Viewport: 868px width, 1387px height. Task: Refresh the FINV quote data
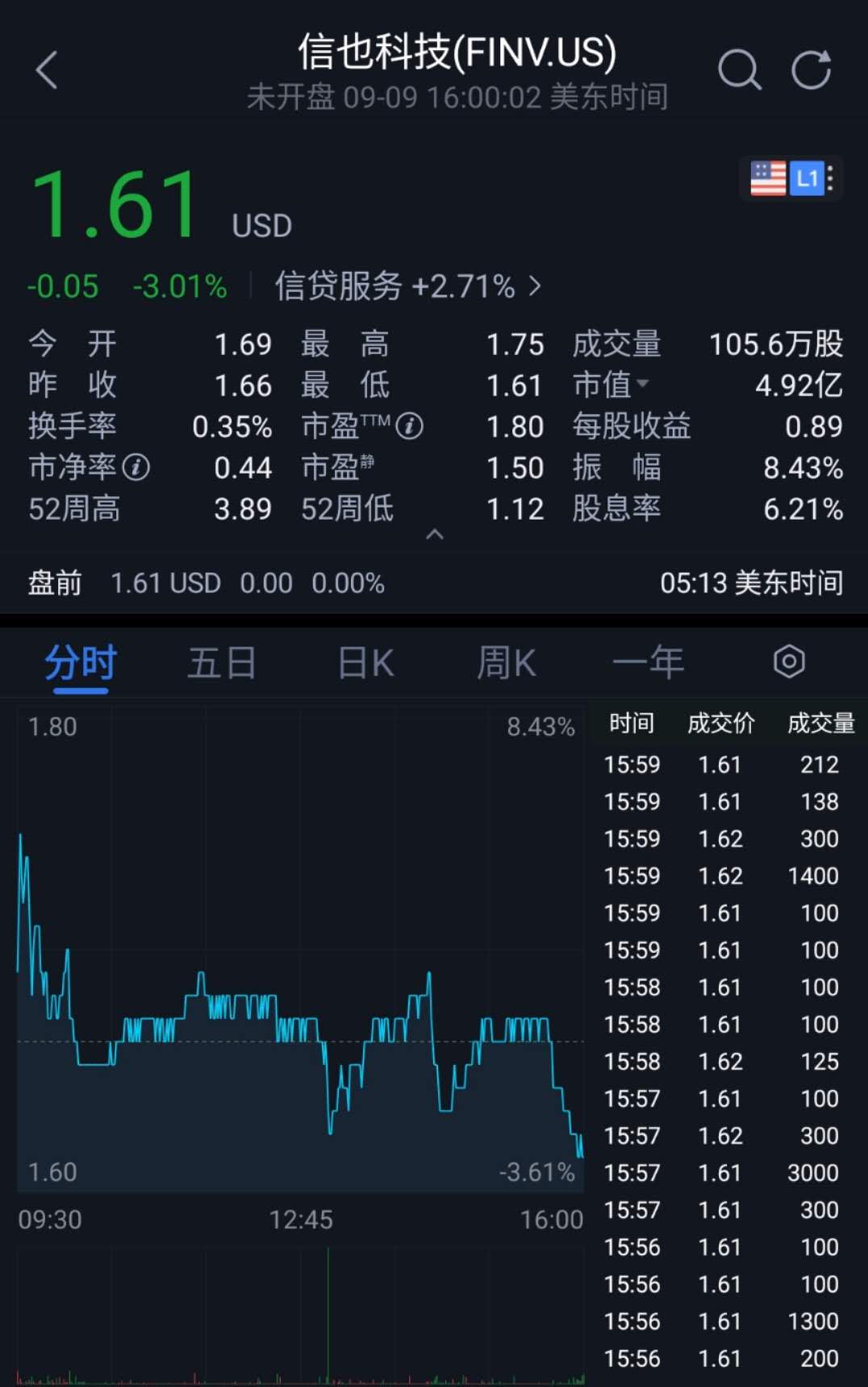812,70
